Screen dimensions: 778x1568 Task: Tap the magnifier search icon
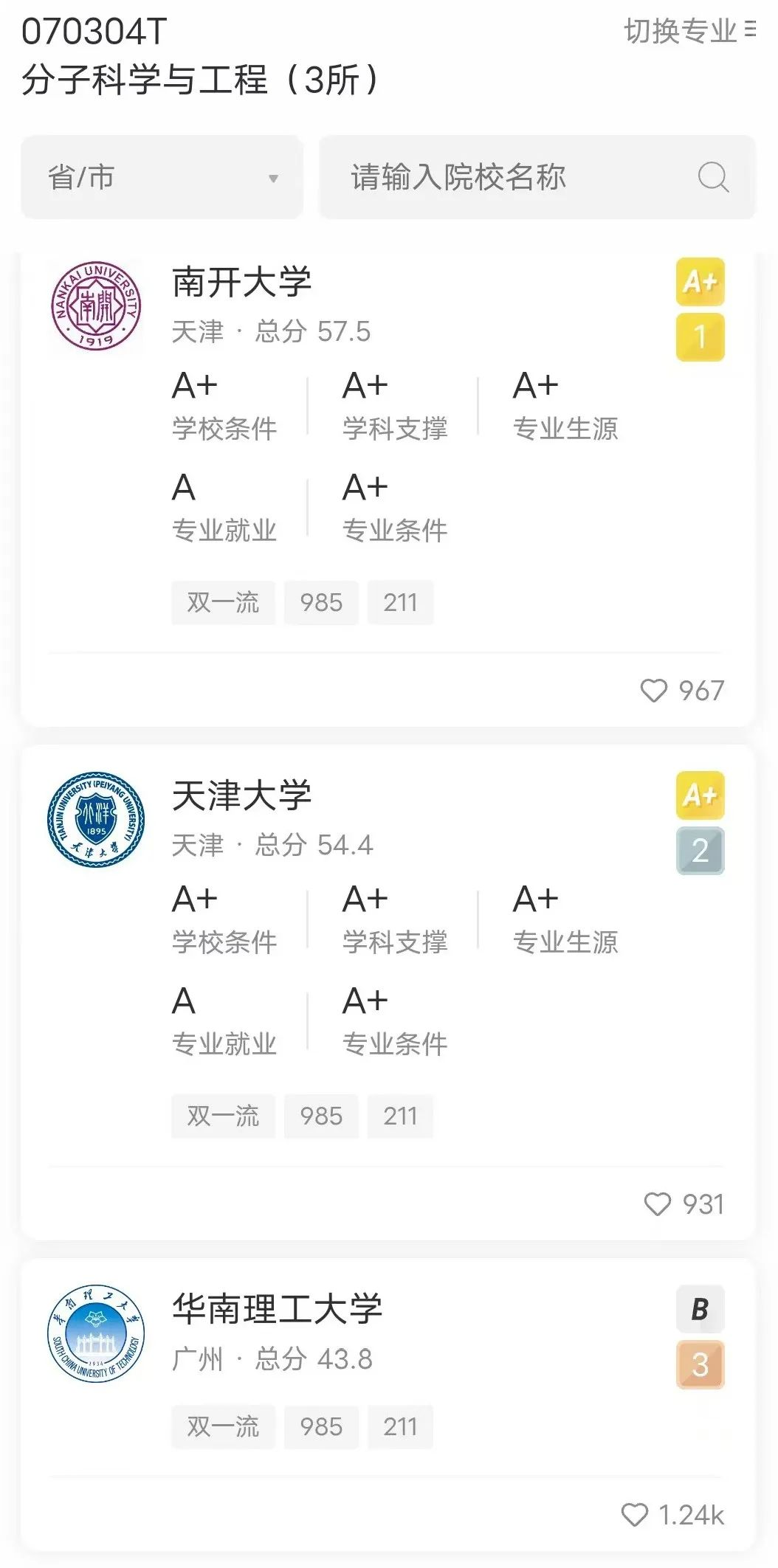click(713, 177)
